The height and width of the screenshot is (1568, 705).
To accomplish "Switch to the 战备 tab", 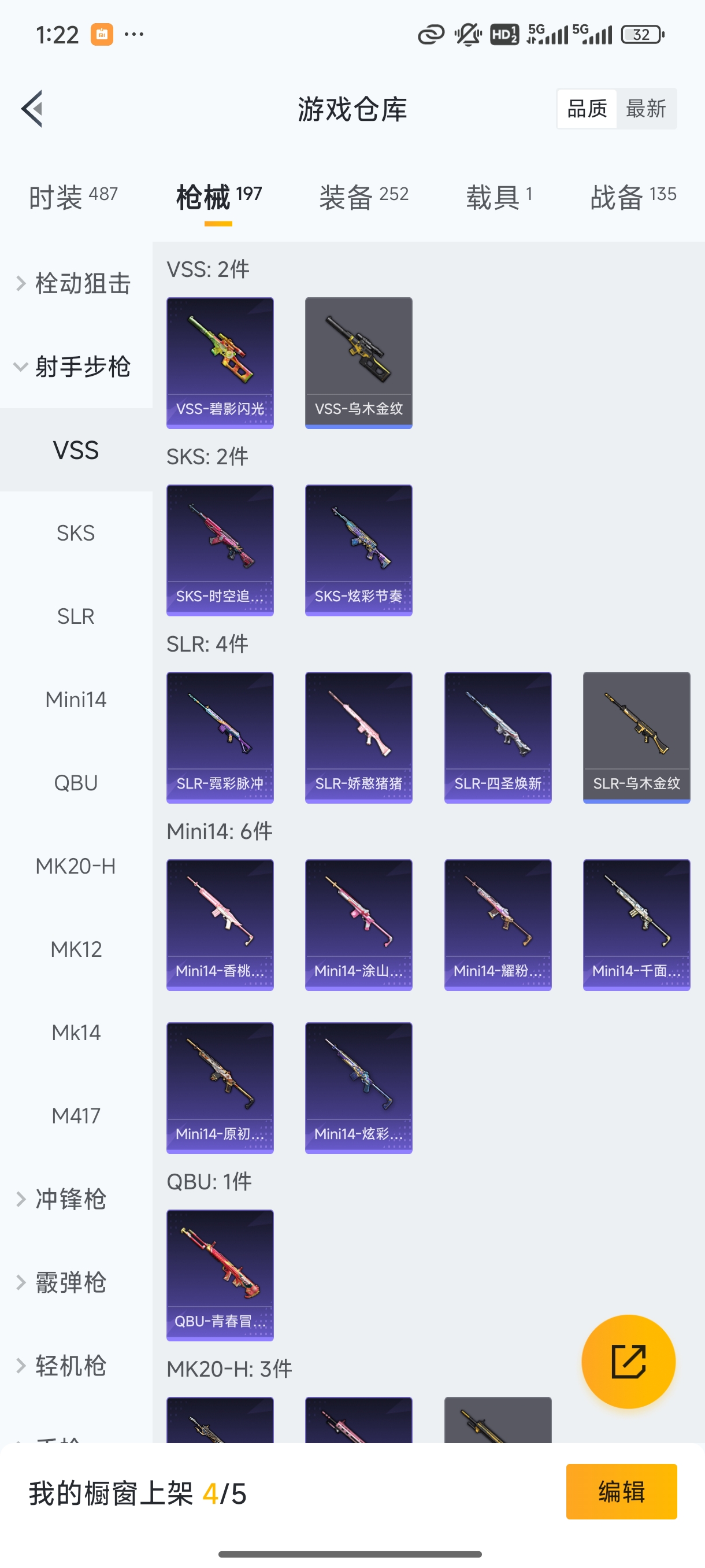I will [633, 197].
